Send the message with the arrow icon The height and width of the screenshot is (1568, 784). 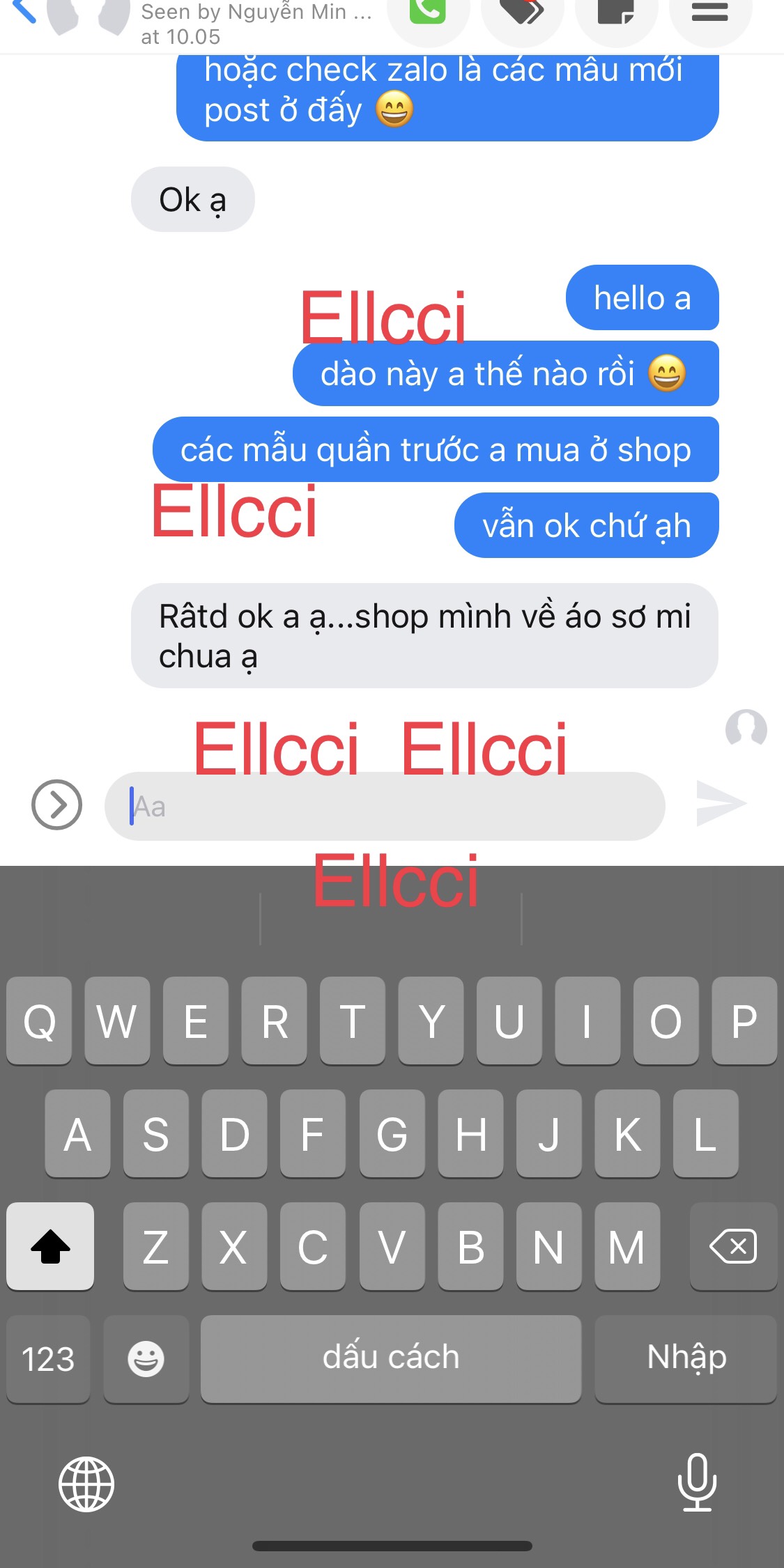point(721,804)
